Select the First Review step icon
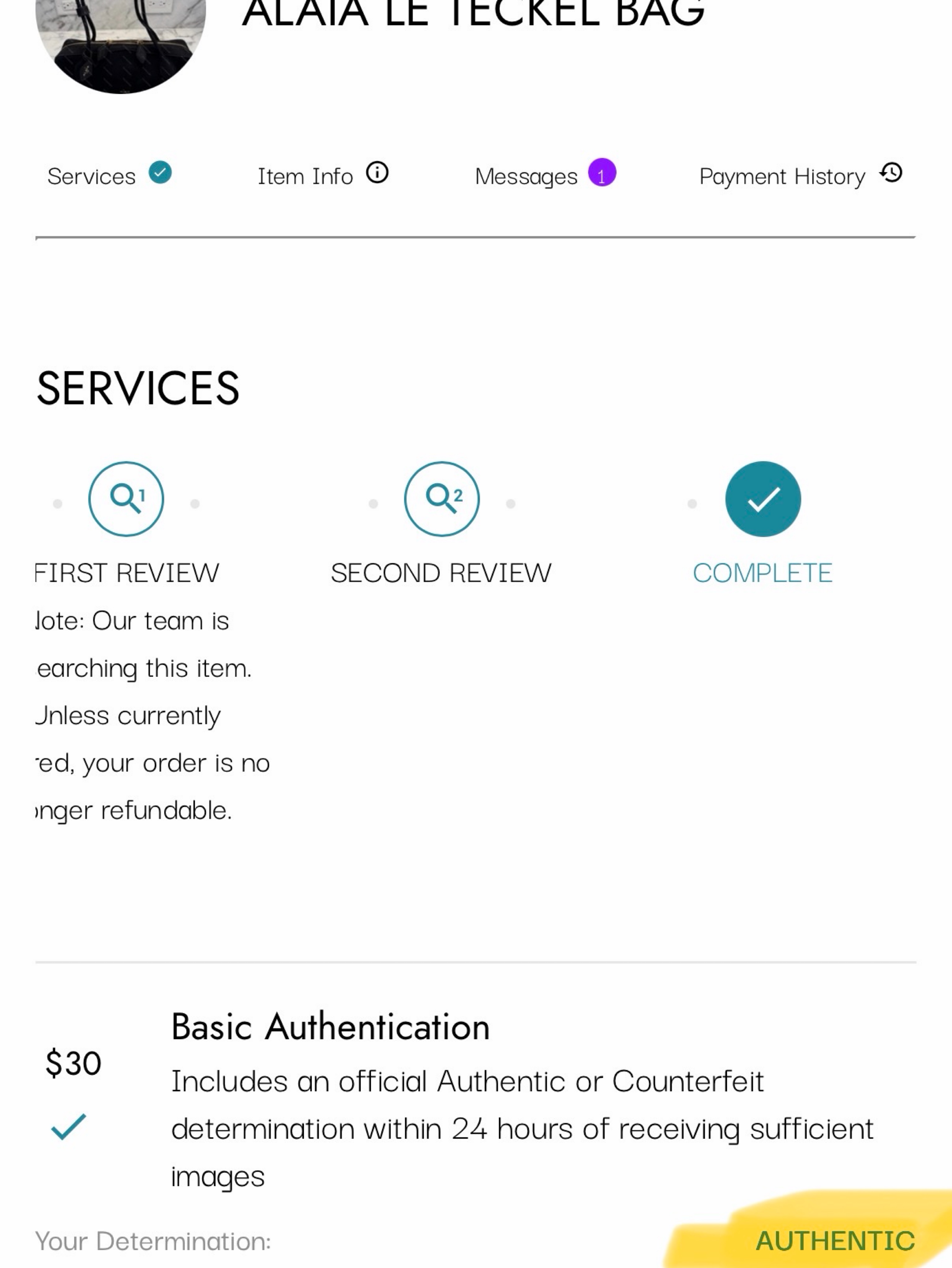The width and height of the screenshot is (952, 1268). coord(126,499)
